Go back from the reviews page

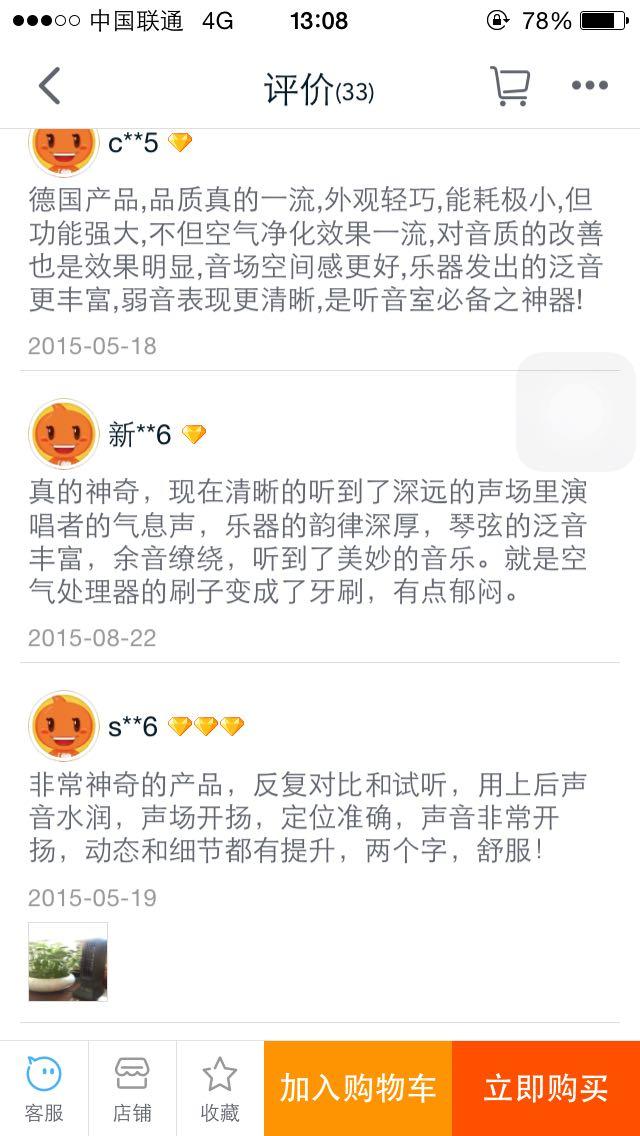click(x=49, y=87)
